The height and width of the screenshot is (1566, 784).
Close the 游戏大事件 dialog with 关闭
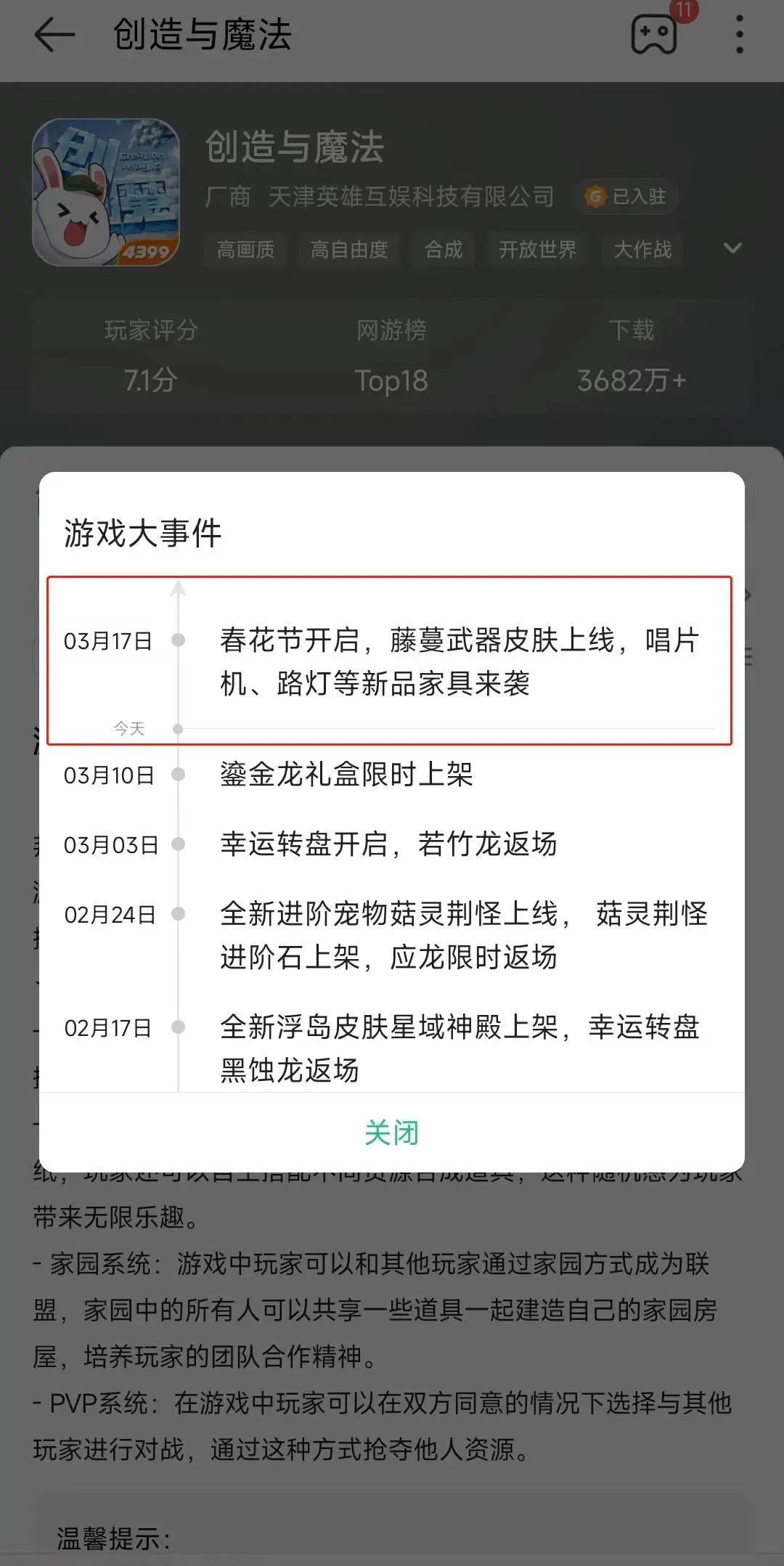[392, 1132]
